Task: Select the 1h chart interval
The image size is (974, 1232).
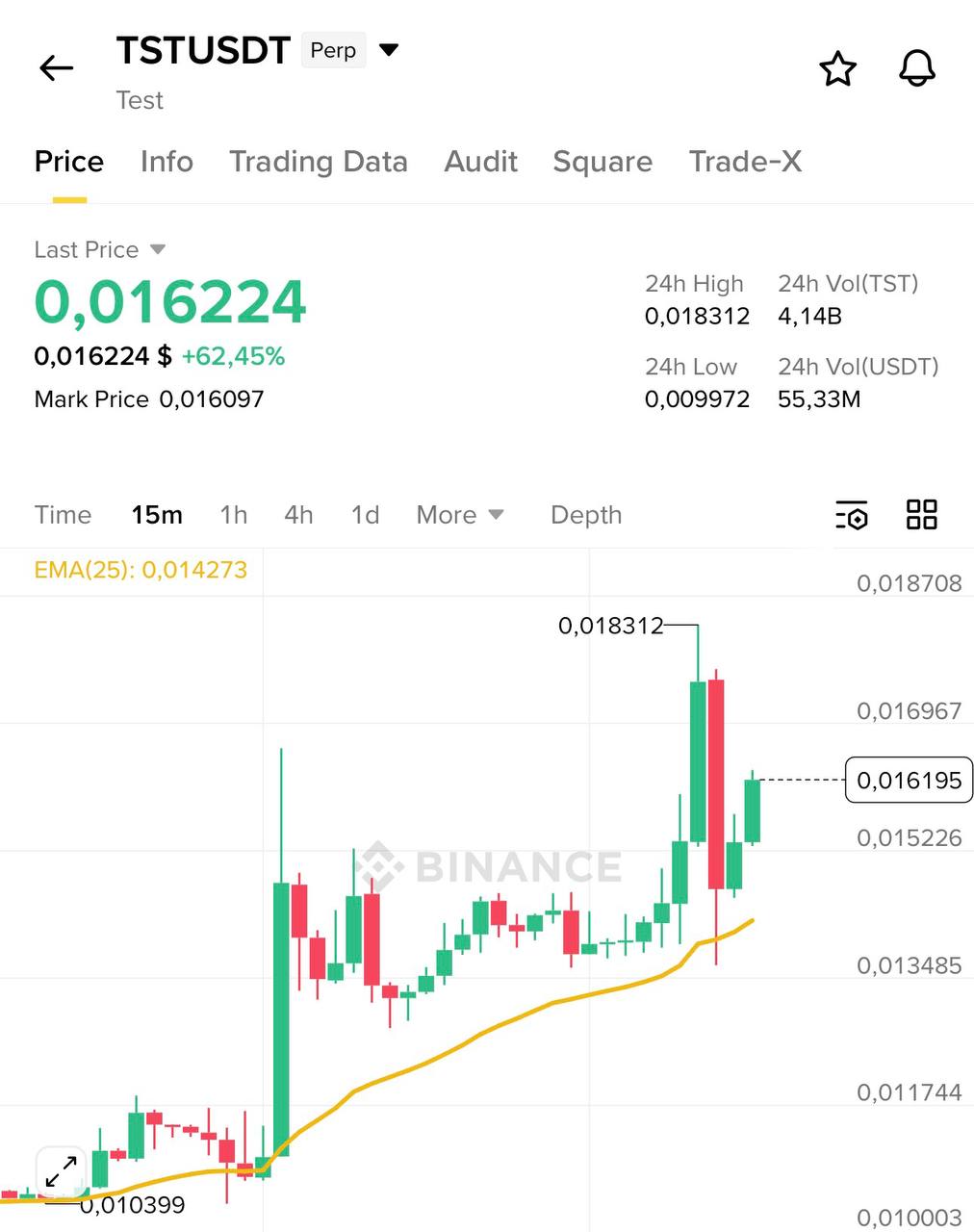Action: 233,515
